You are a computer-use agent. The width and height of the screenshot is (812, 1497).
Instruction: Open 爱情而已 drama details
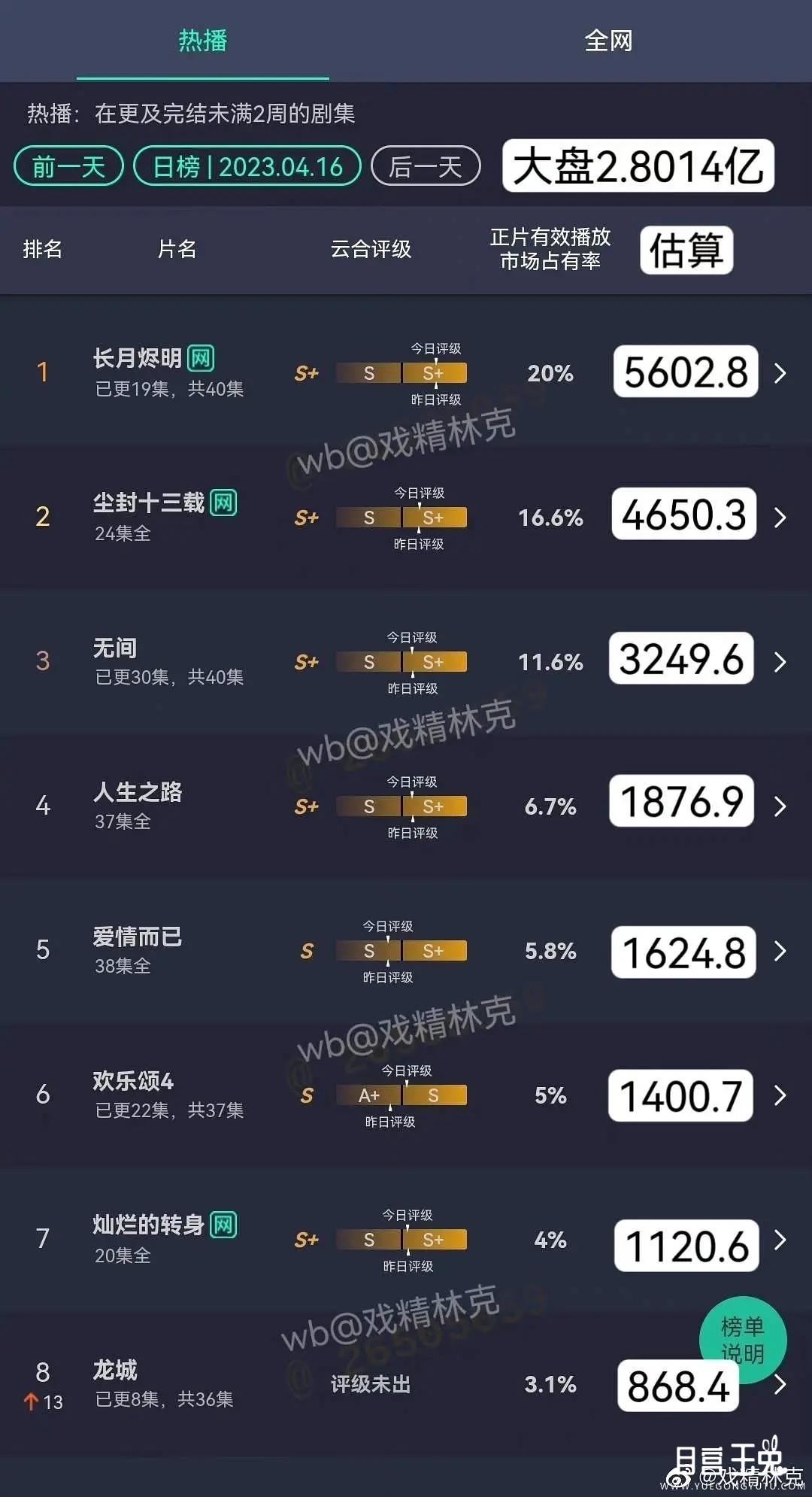138,937
